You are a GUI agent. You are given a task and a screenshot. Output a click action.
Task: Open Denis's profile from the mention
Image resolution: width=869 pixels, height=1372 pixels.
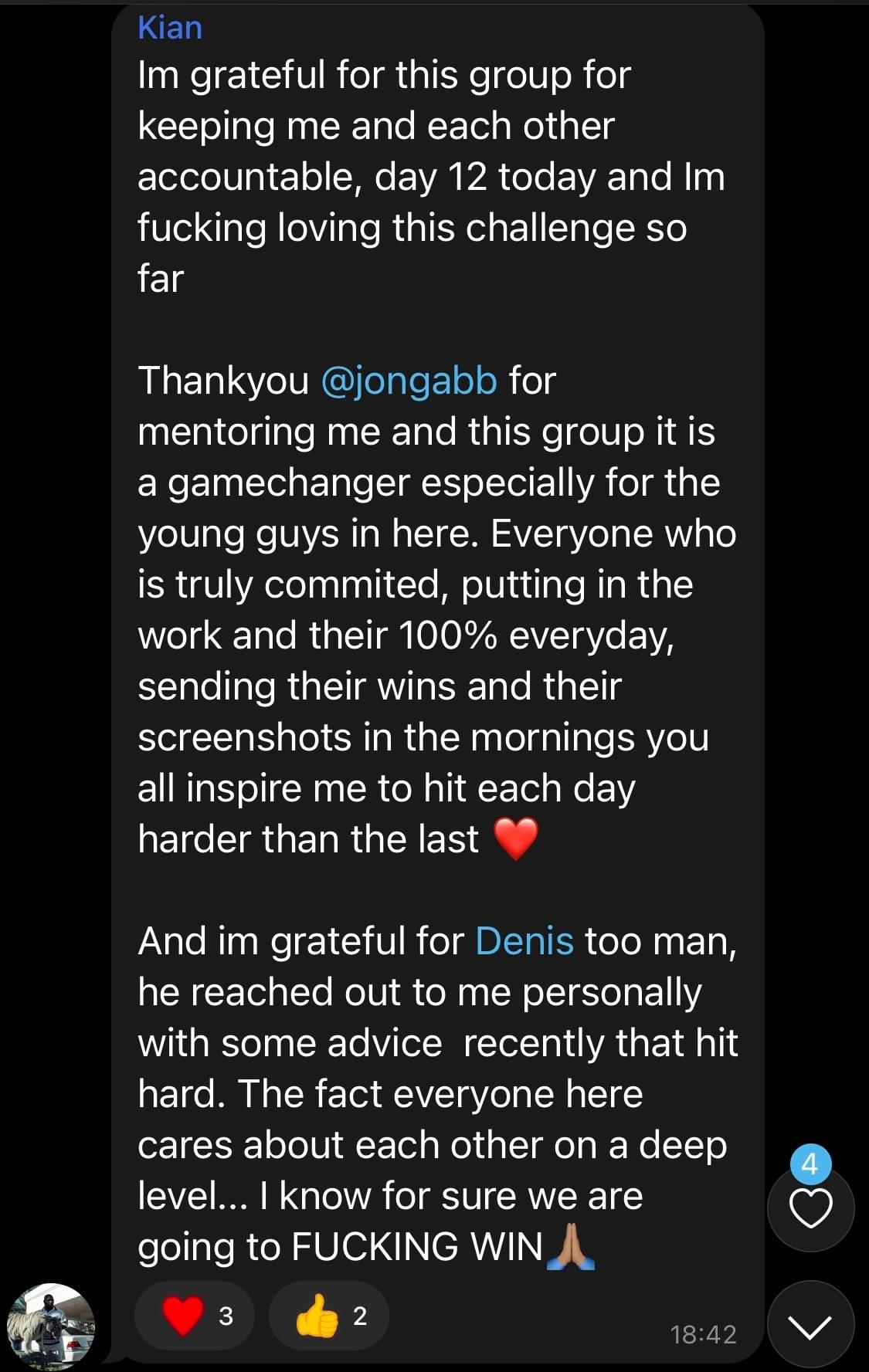[x=524, y=941]
